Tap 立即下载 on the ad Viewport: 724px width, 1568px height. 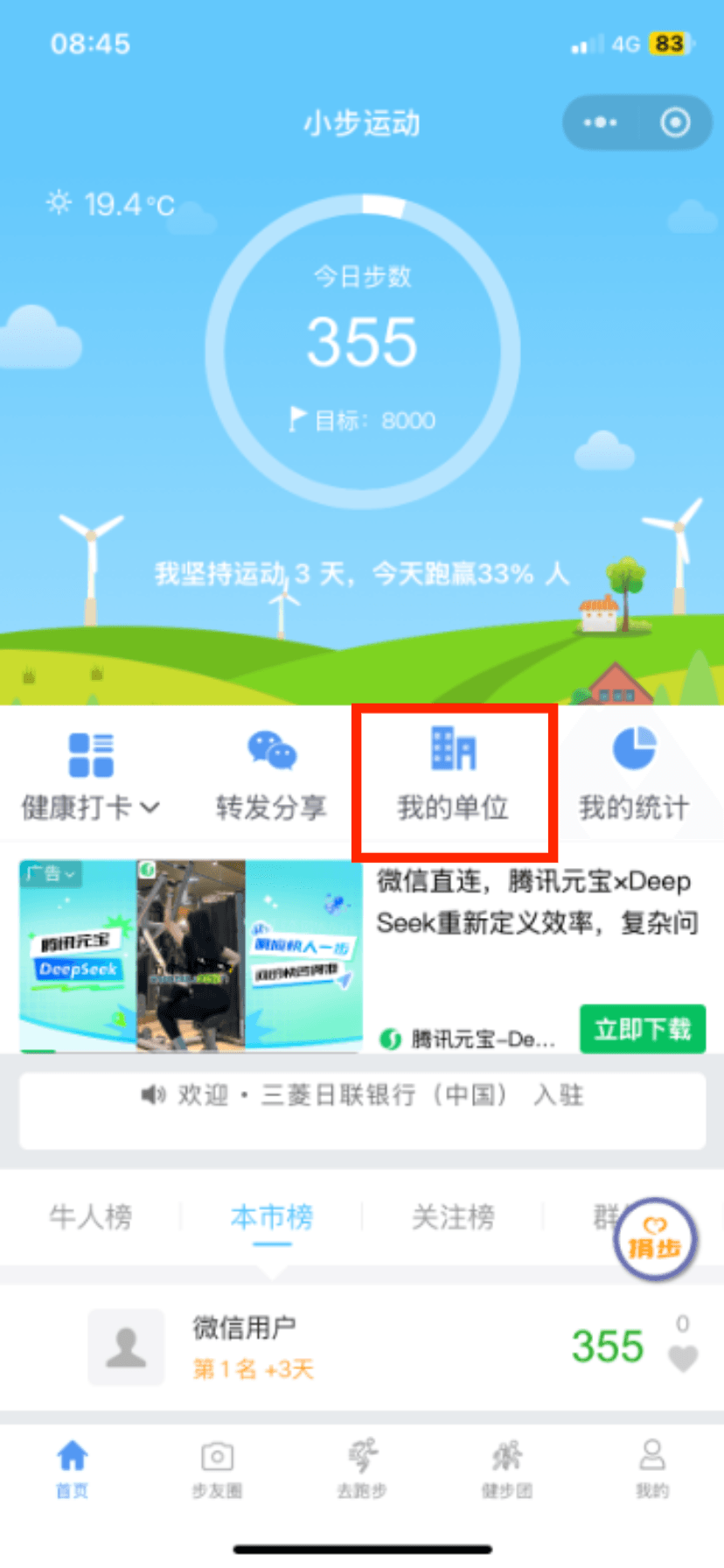pos(643,1029)
